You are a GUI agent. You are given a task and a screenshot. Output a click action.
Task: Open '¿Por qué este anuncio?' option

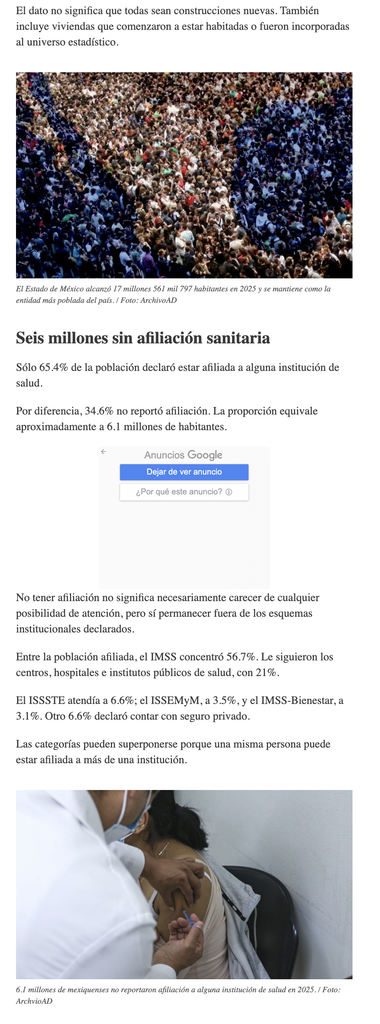click(x=184, y=492)
